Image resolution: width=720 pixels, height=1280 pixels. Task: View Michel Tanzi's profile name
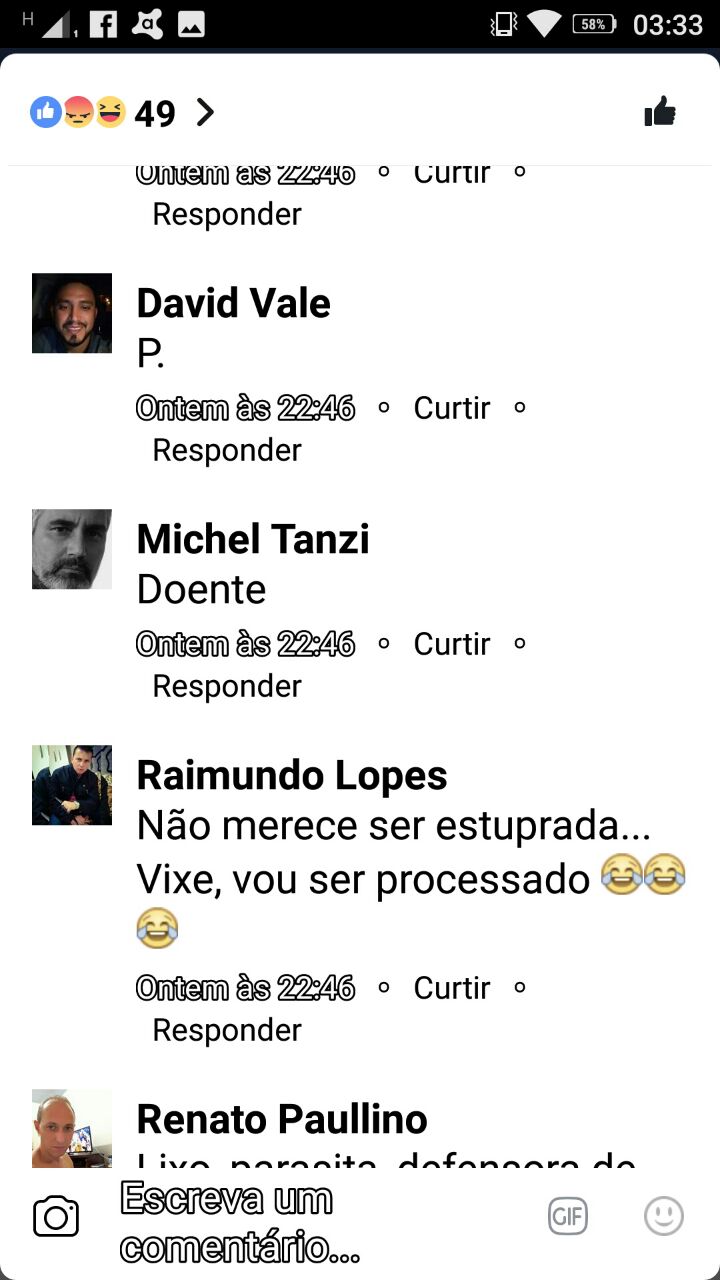pyautogui.click(x=253, y=540)
